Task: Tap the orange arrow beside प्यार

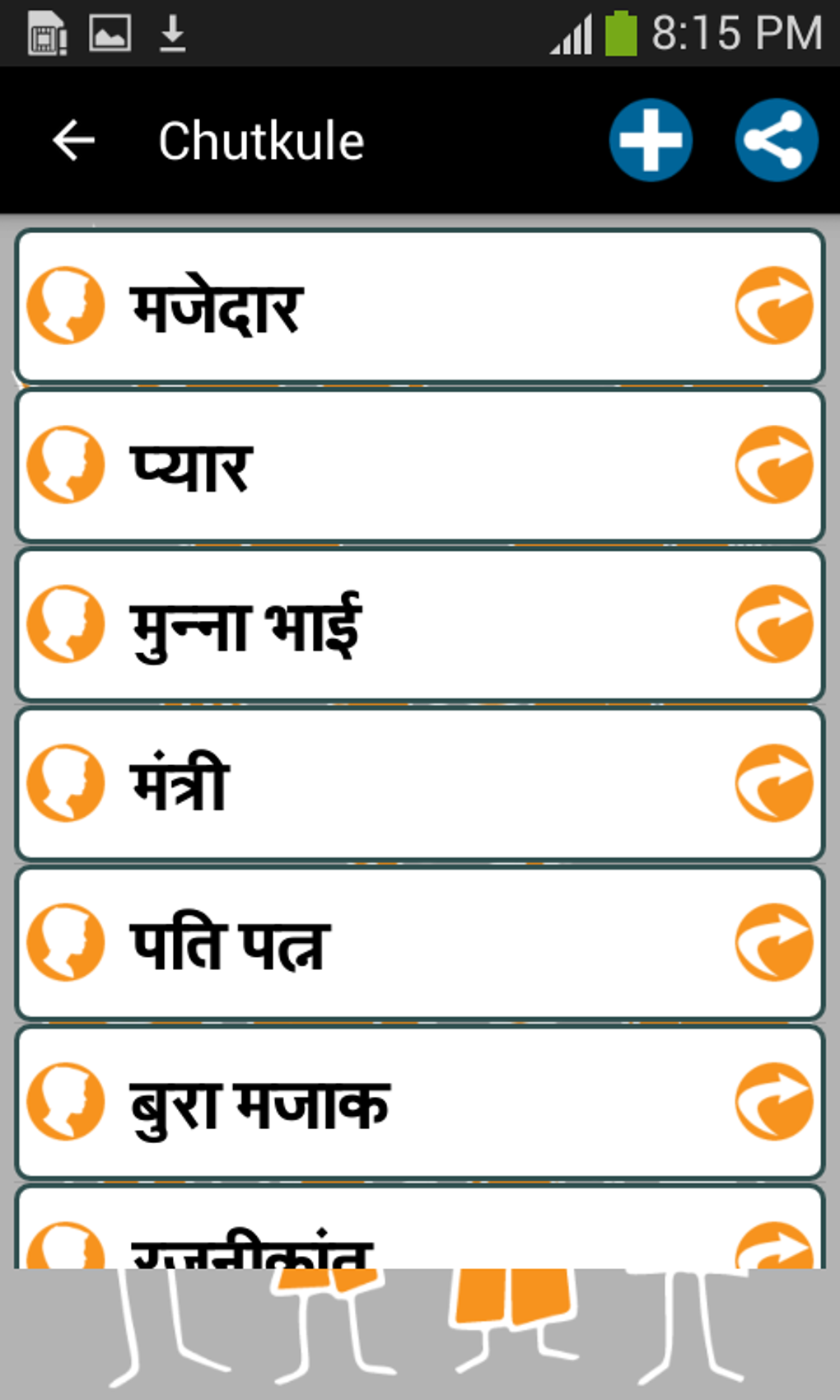Action: (773, 465)
